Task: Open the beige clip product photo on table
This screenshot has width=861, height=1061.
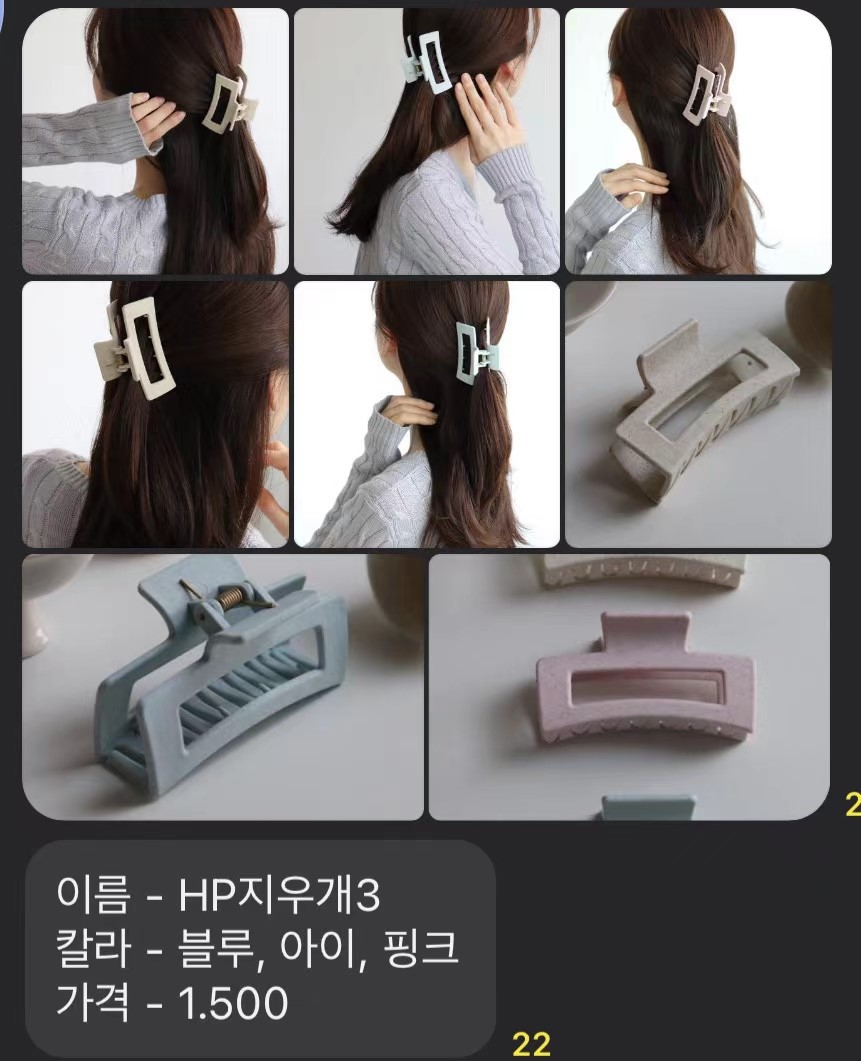Action: coord(698,414)
